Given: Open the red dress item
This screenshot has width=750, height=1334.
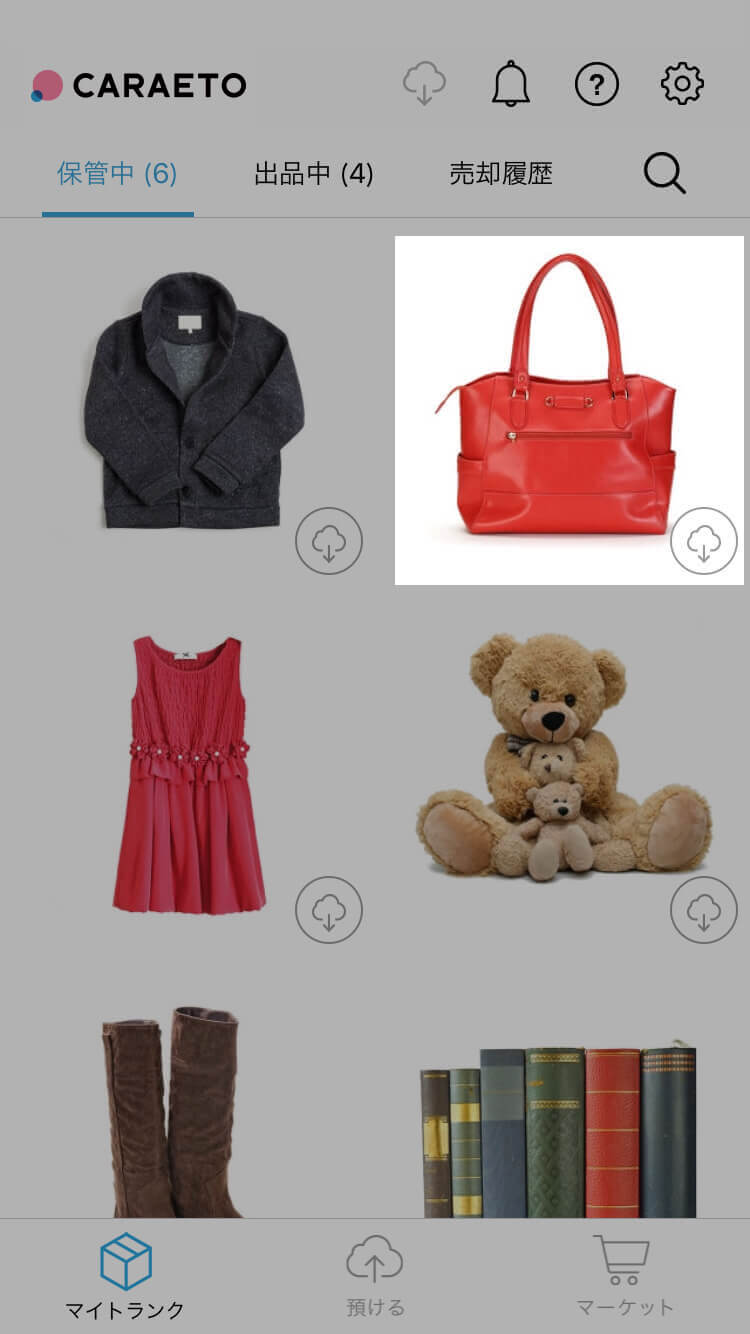Looking at the screenshot, I should point(188,775).
